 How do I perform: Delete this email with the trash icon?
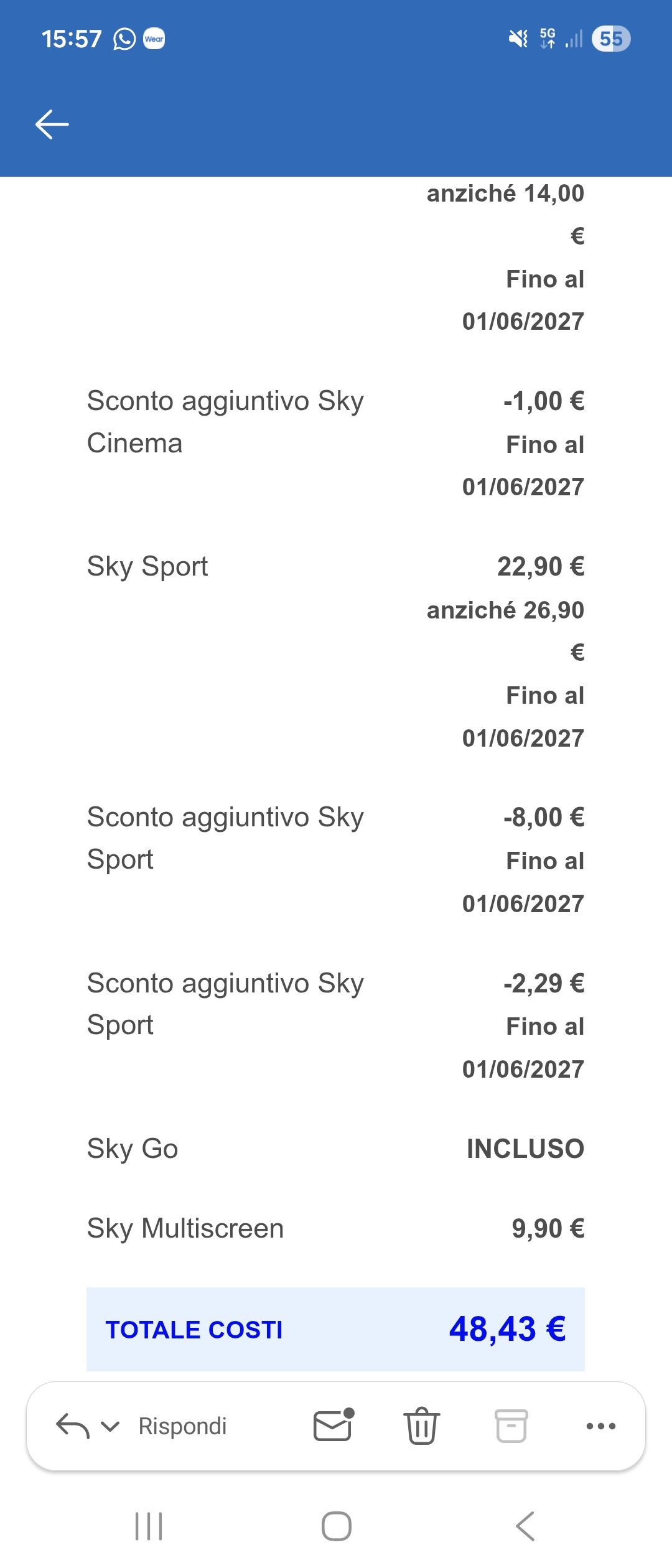pos(422,1426)
